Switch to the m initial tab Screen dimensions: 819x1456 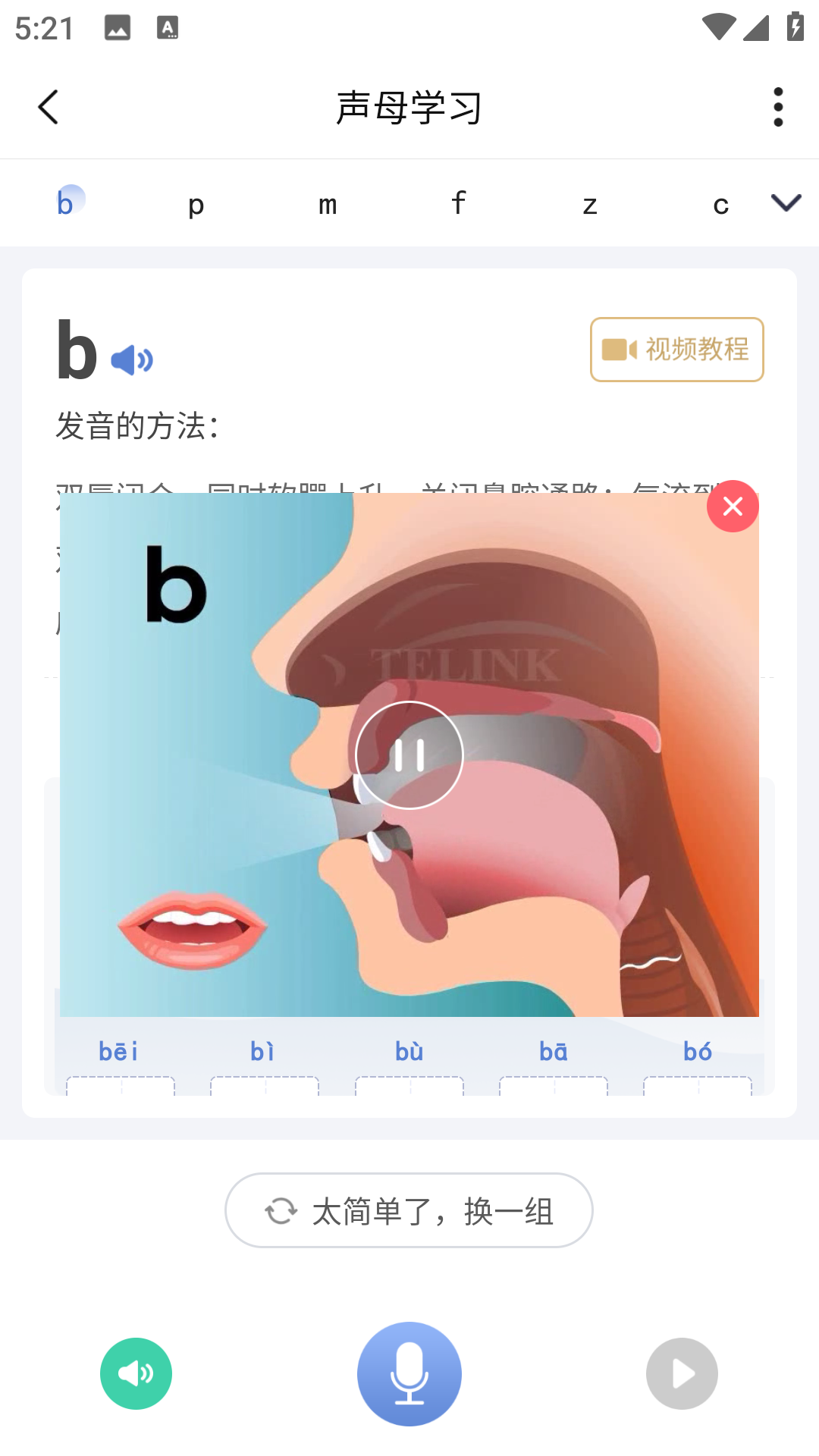(x=328, y=203)
